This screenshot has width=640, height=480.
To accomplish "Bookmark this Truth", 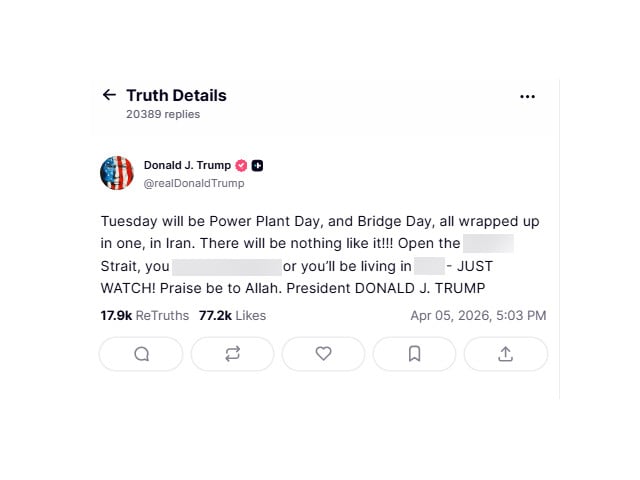I will 414,354.
